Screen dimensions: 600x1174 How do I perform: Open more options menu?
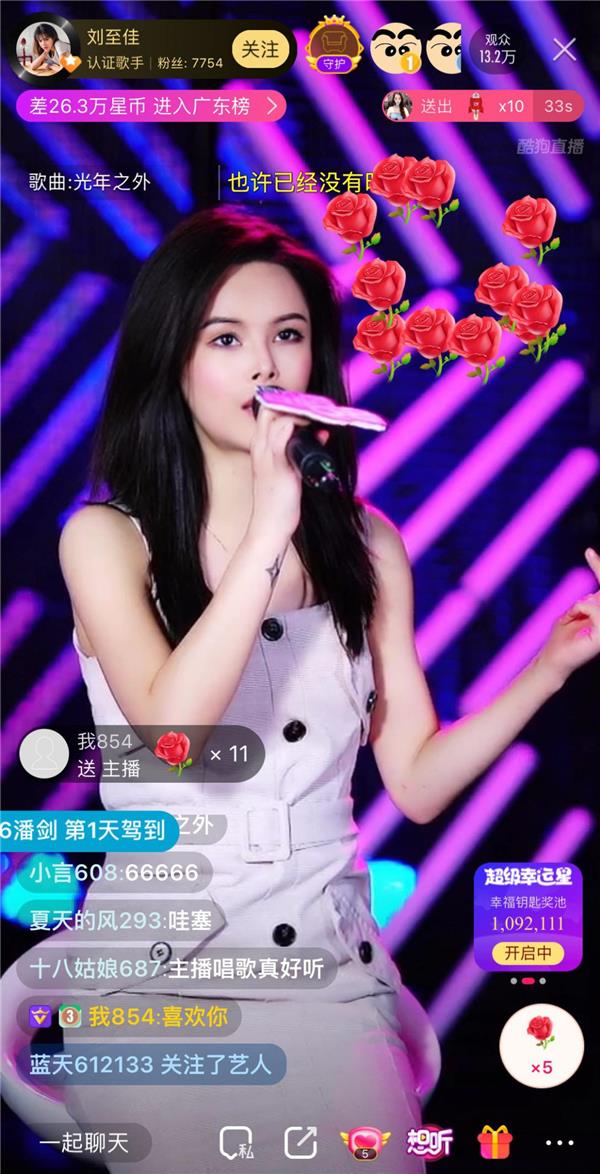[x=559, y=1142]
